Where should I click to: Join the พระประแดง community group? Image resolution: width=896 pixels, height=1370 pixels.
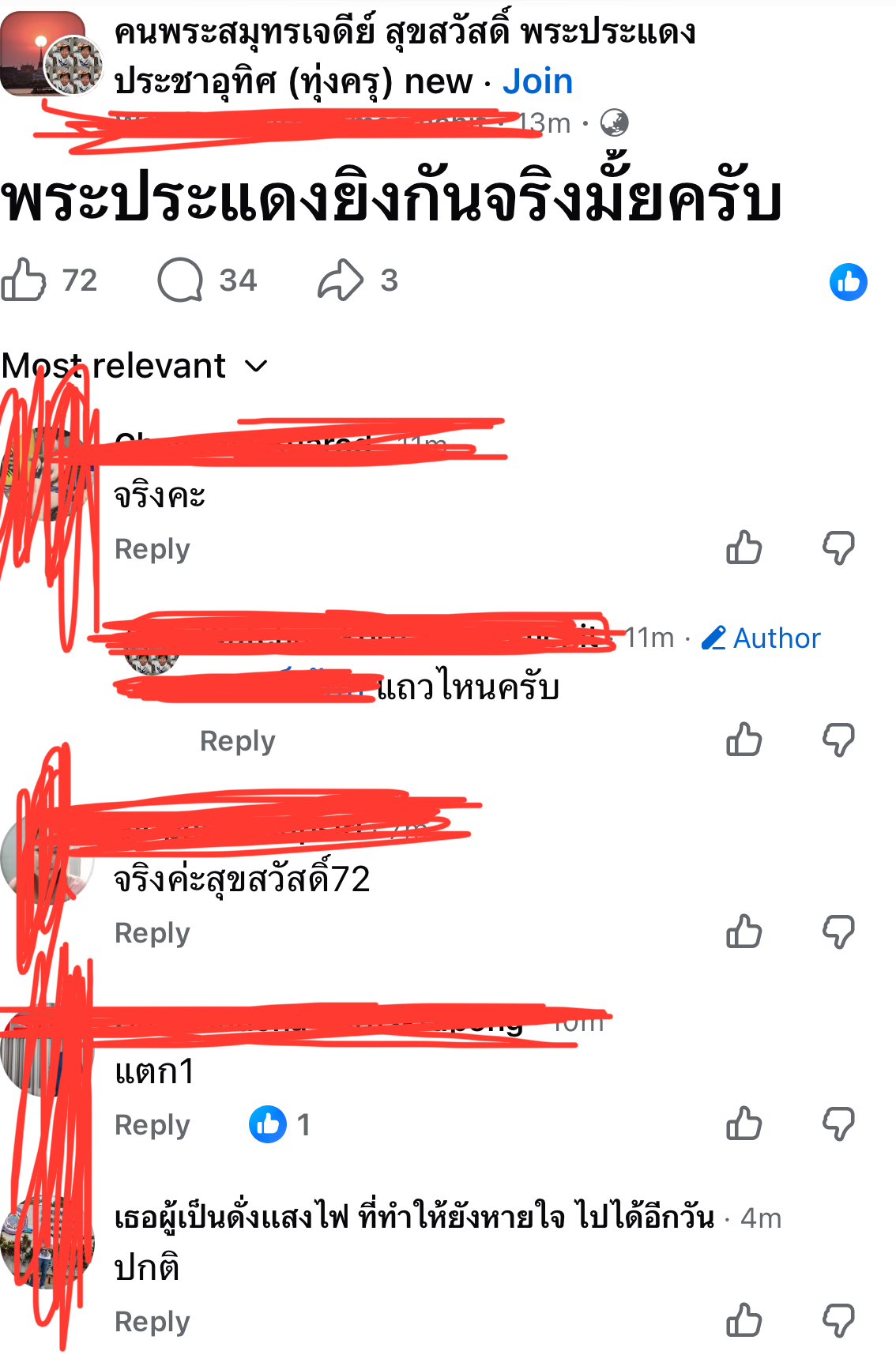point(537,81)
